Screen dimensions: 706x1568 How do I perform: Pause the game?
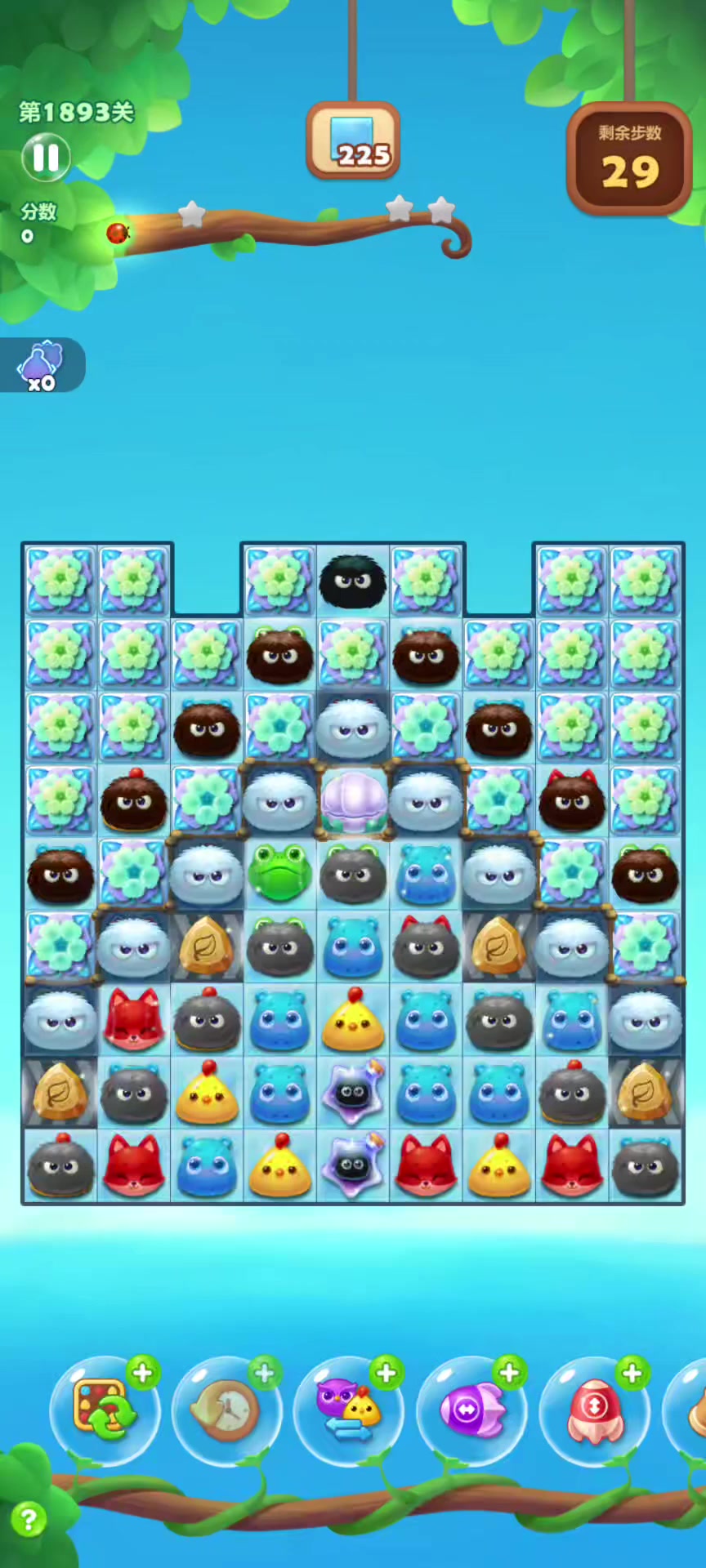46,158
